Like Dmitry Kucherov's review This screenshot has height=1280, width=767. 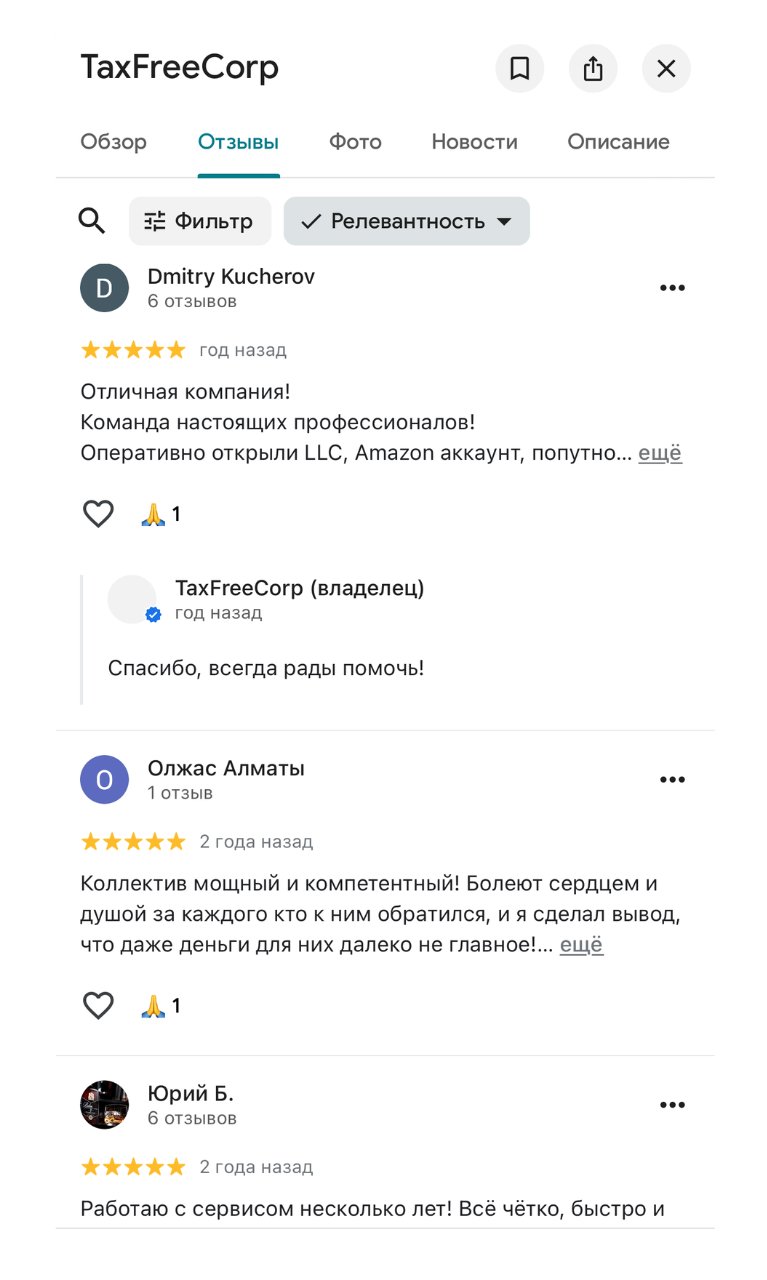[x=98, y=514]
